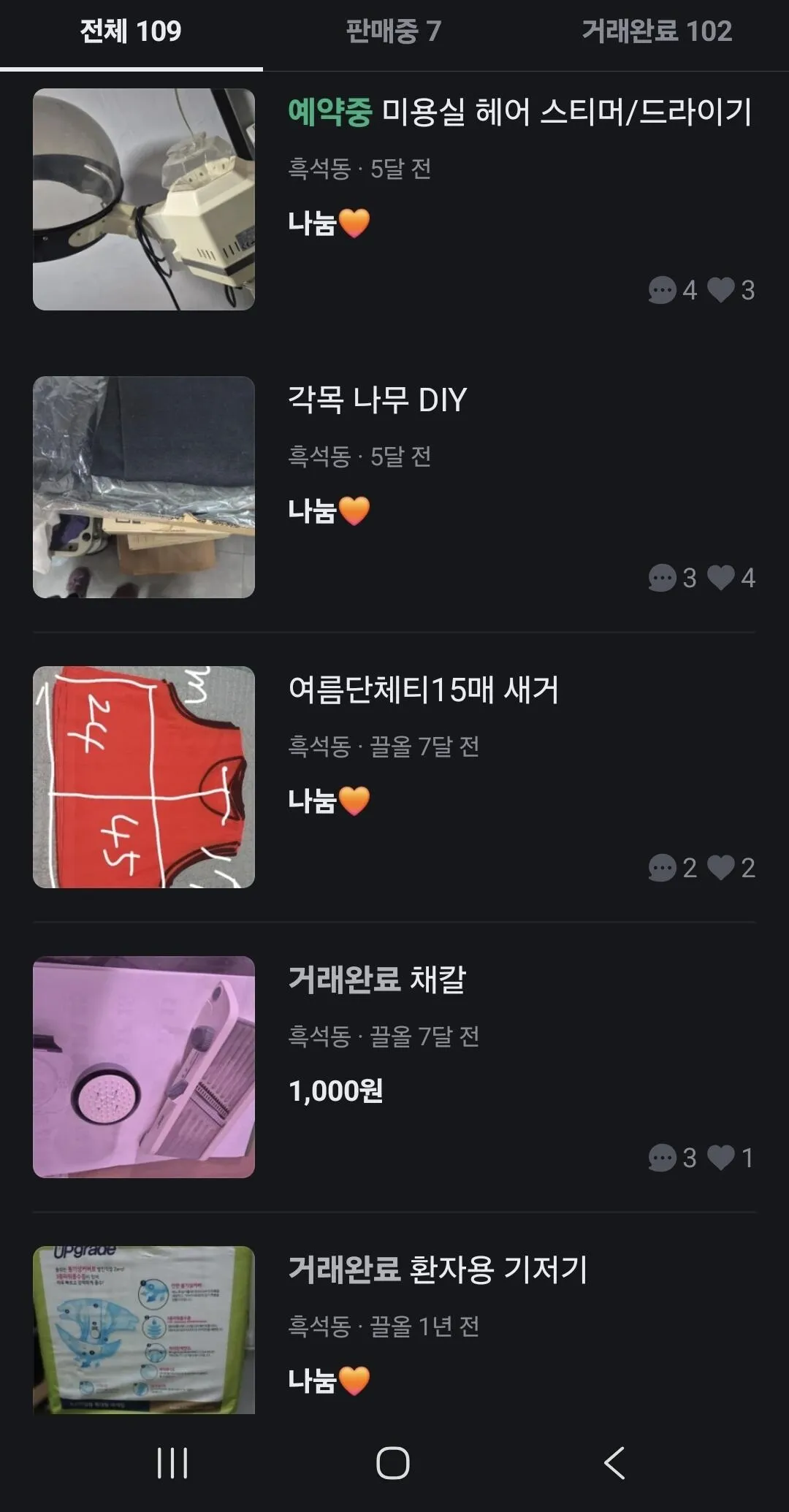Open the 각목 나무 DIY listing
This screenshot has width=789, height=1512.
pyautogui.click(x=394, y=487)
